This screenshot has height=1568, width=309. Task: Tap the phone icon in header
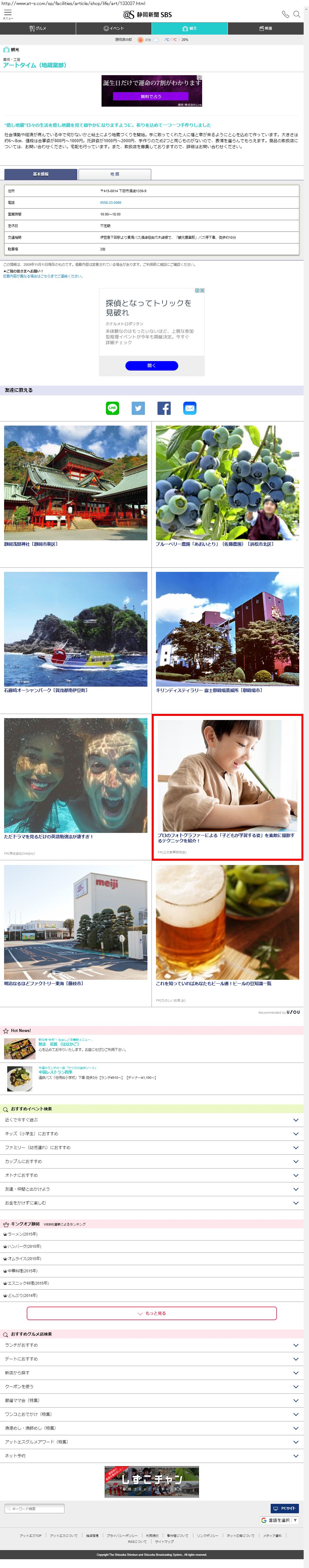point(285,14)
